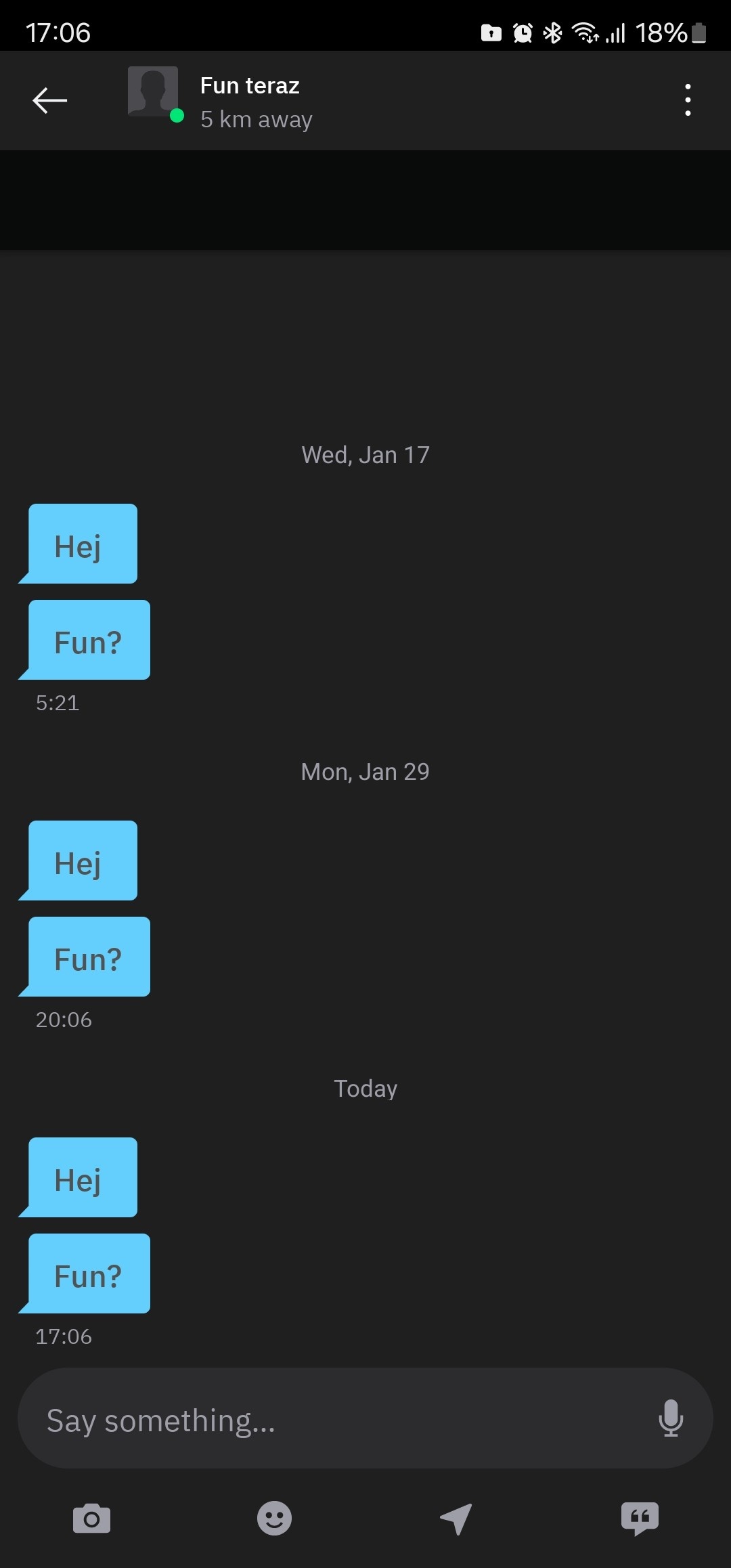
Task: Open saved phrases quote icon
Action: [x=639, y=1519]
